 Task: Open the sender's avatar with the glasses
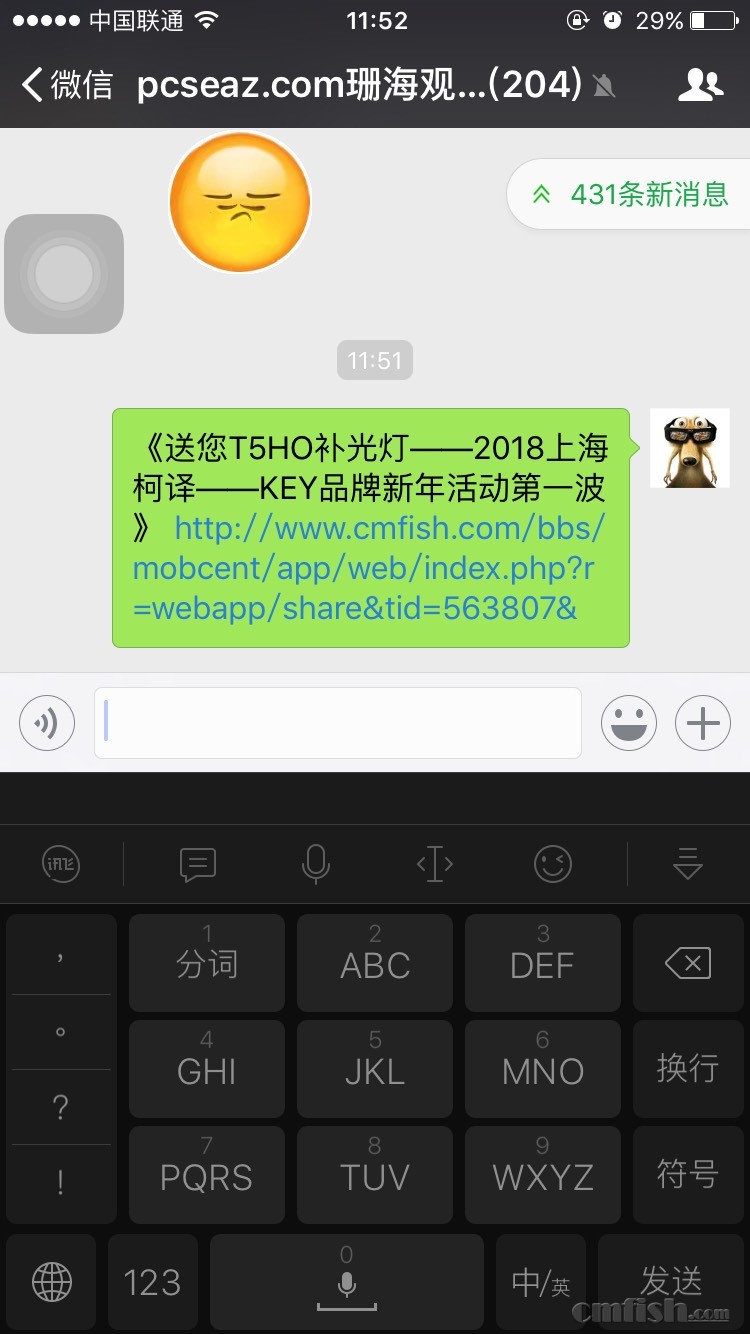pyautogui.click(x=689, y=448)
